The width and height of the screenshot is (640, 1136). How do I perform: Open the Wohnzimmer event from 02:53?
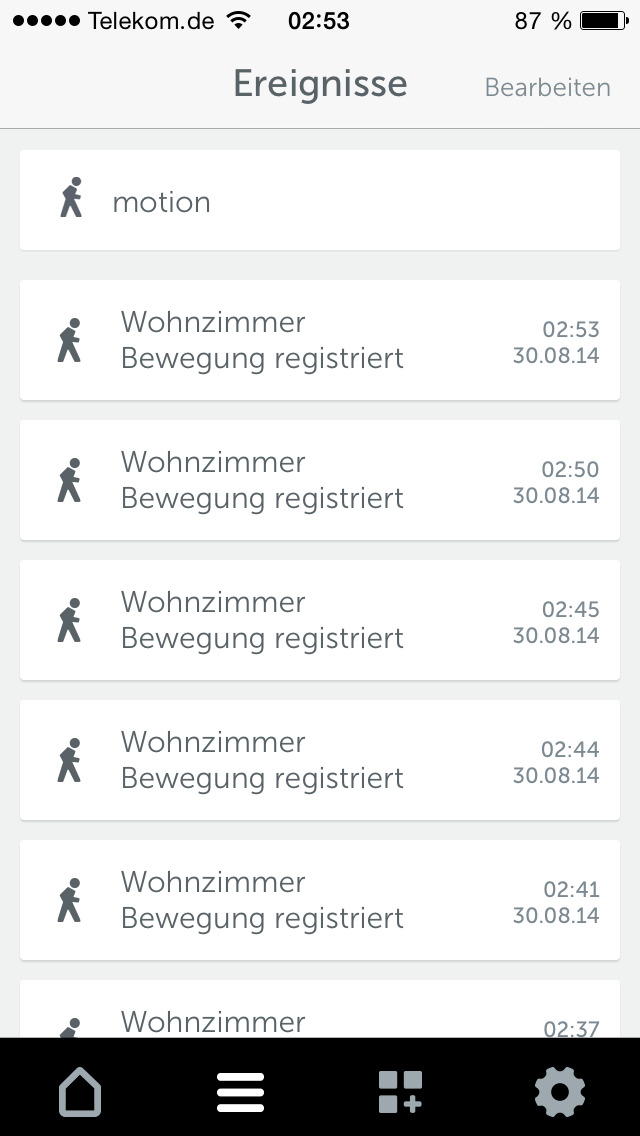tap(320, 340)
